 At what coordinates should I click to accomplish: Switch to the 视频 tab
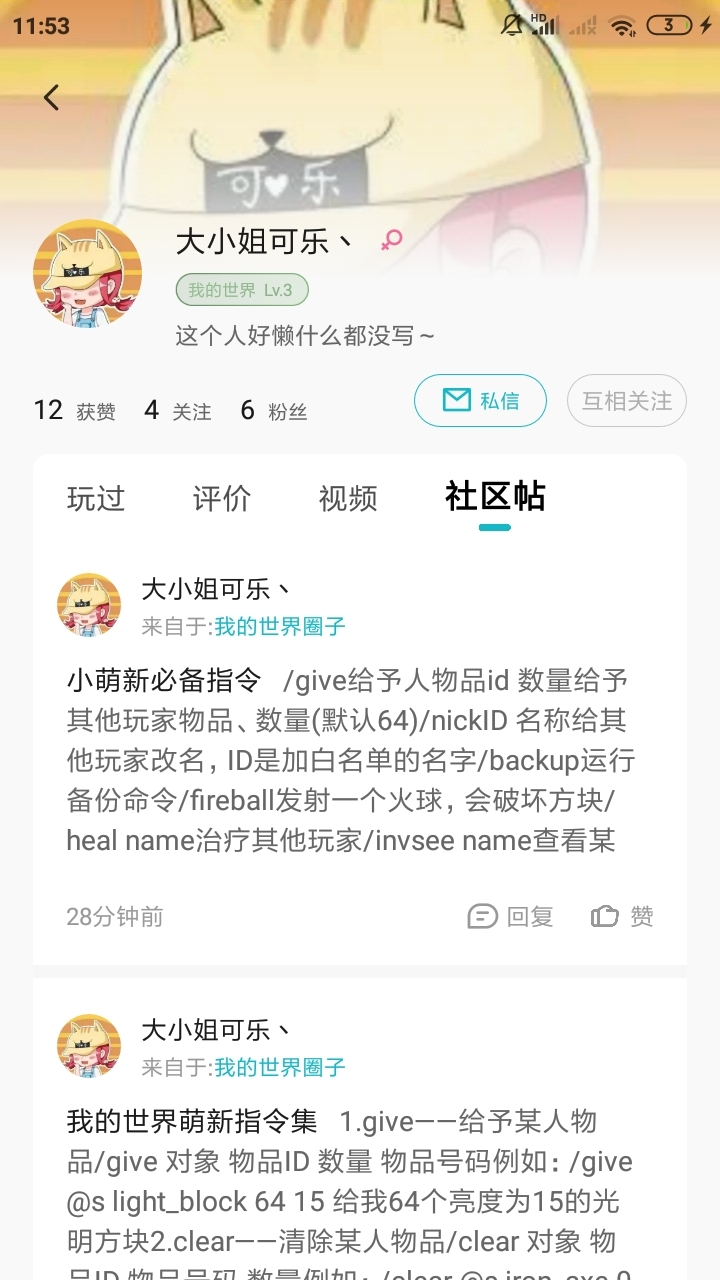[348, 498]
